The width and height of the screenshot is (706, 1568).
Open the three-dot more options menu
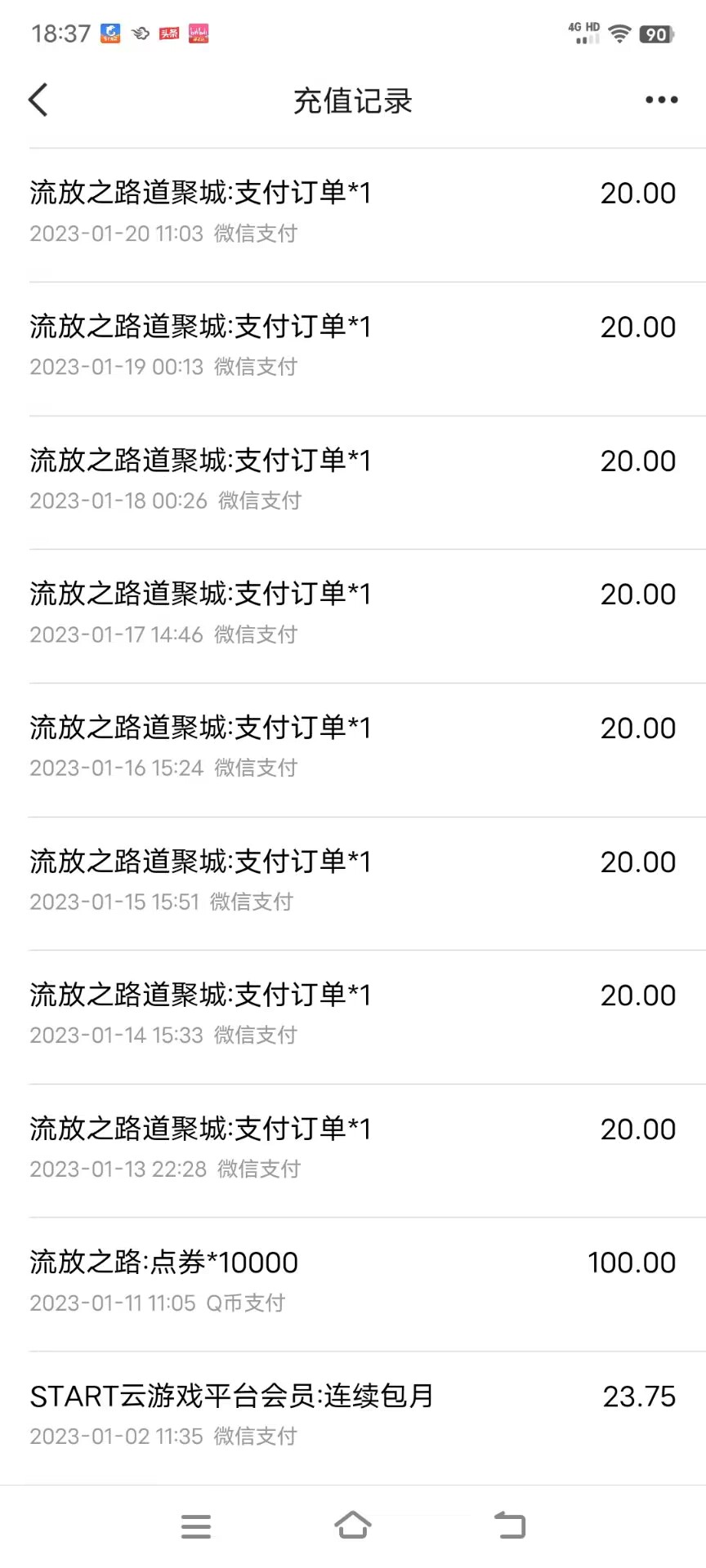tap(661, 100)
